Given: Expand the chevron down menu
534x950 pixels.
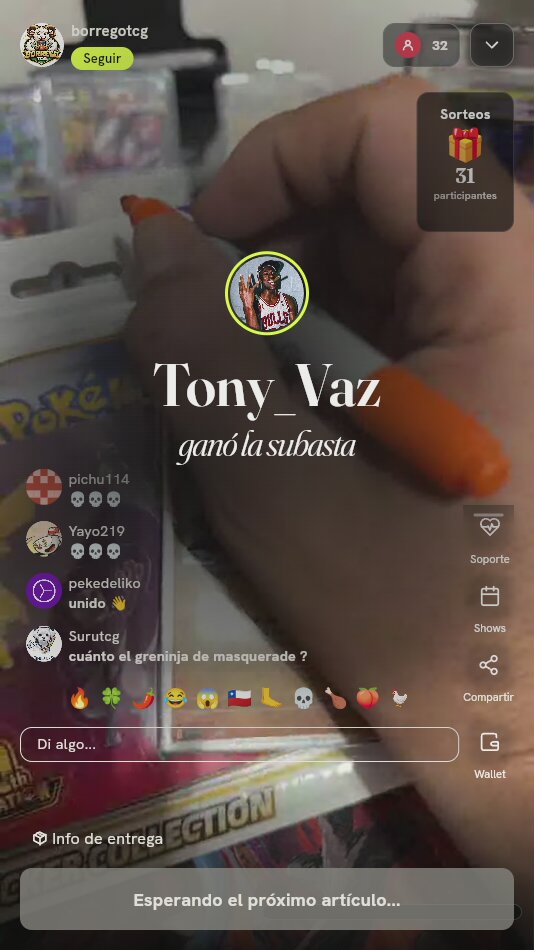Looking at the screenshot, I should tap(492, 45).
